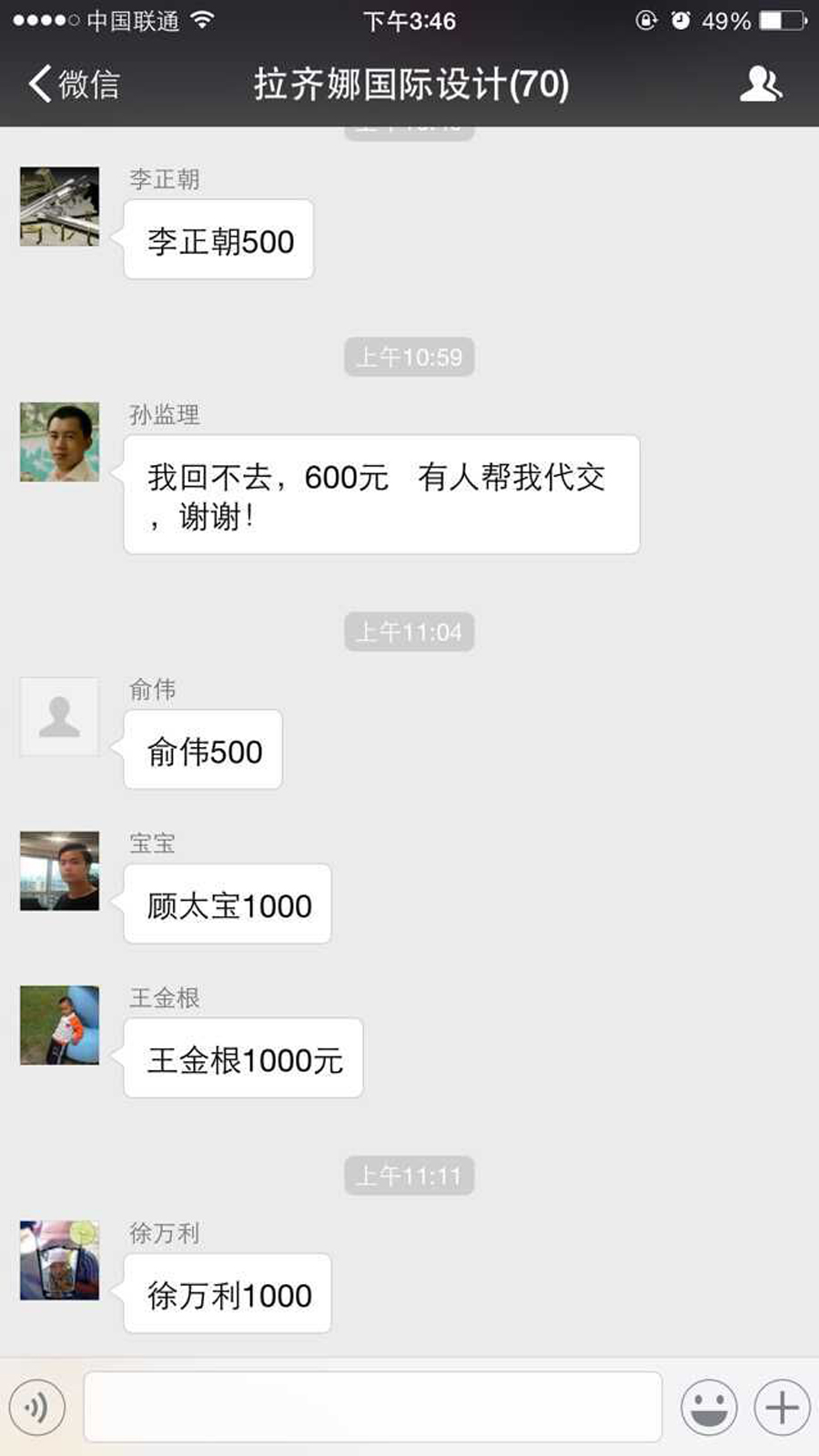This screenshot has width=819, height=1456.
Task: Open 徐万利's profile picture
Action: tap(60, 1260)
